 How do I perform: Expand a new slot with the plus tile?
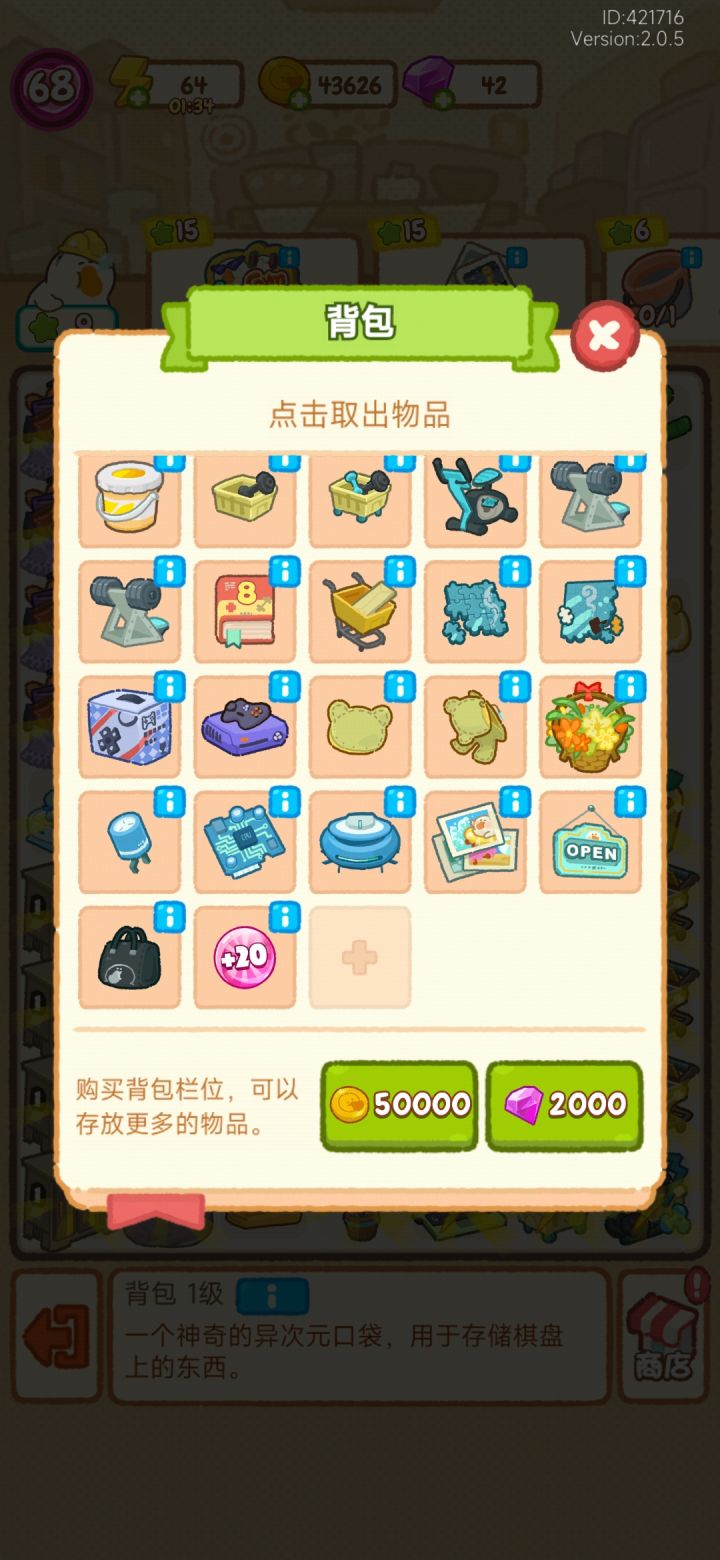360,958
